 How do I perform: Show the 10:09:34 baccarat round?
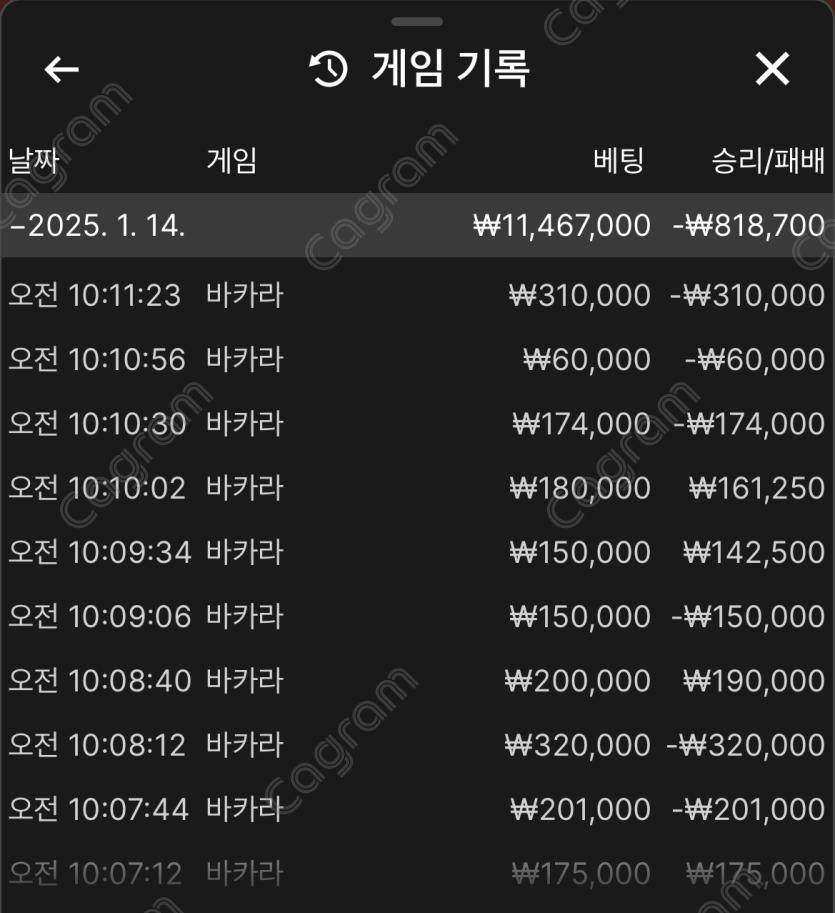tap(416, 552)
